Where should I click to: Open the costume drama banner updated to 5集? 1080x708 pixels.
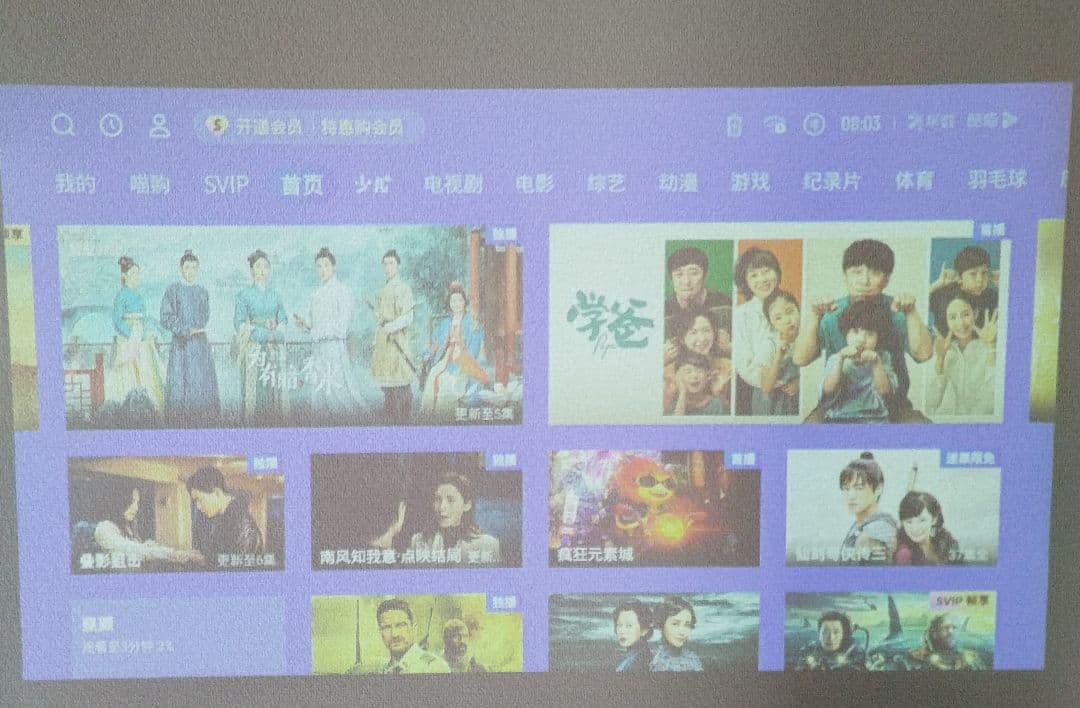pyautogui.click(x=290, y=325)
